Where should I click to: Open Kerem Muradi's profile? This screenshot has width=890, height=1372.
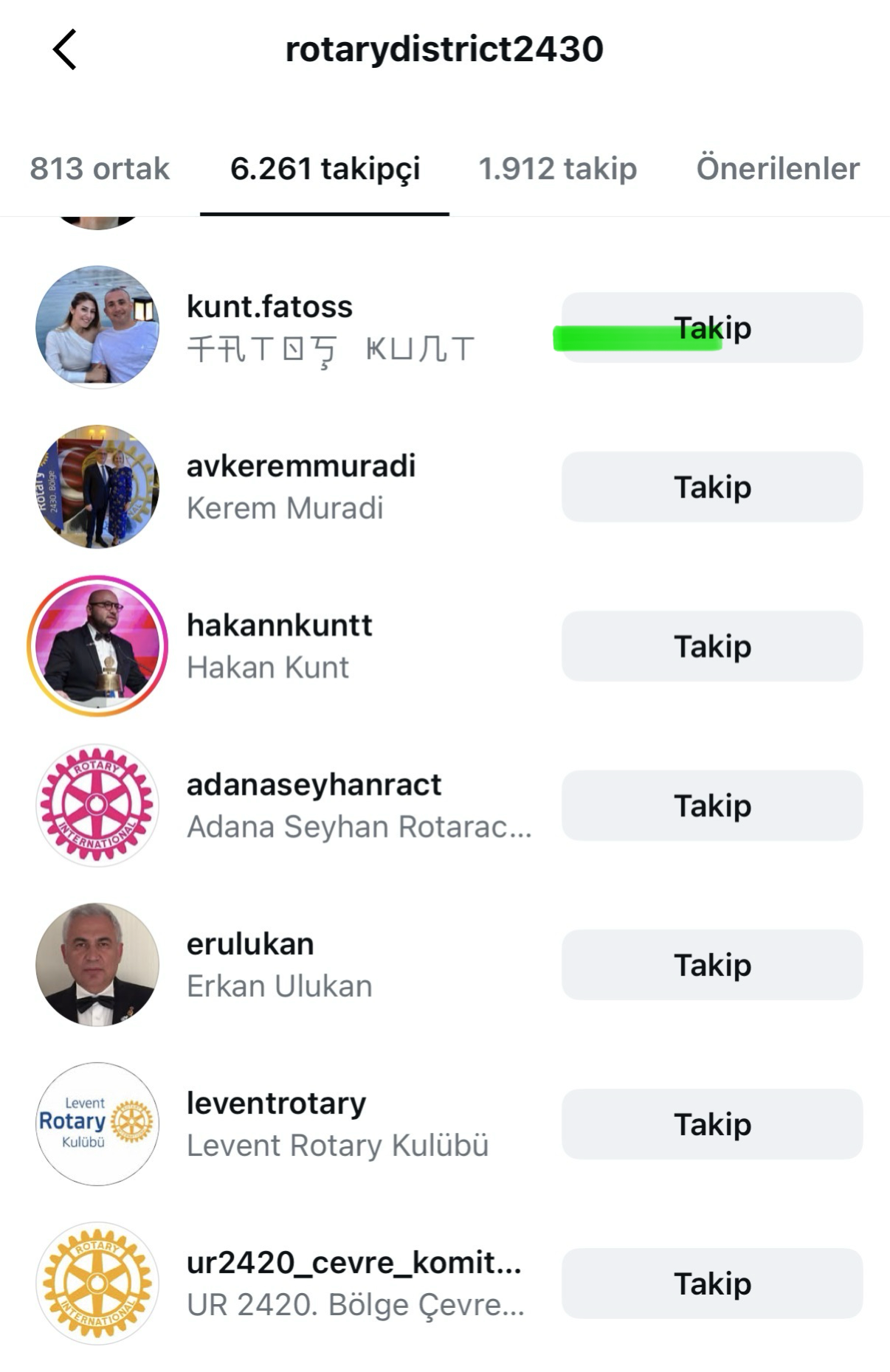point(300,466)
